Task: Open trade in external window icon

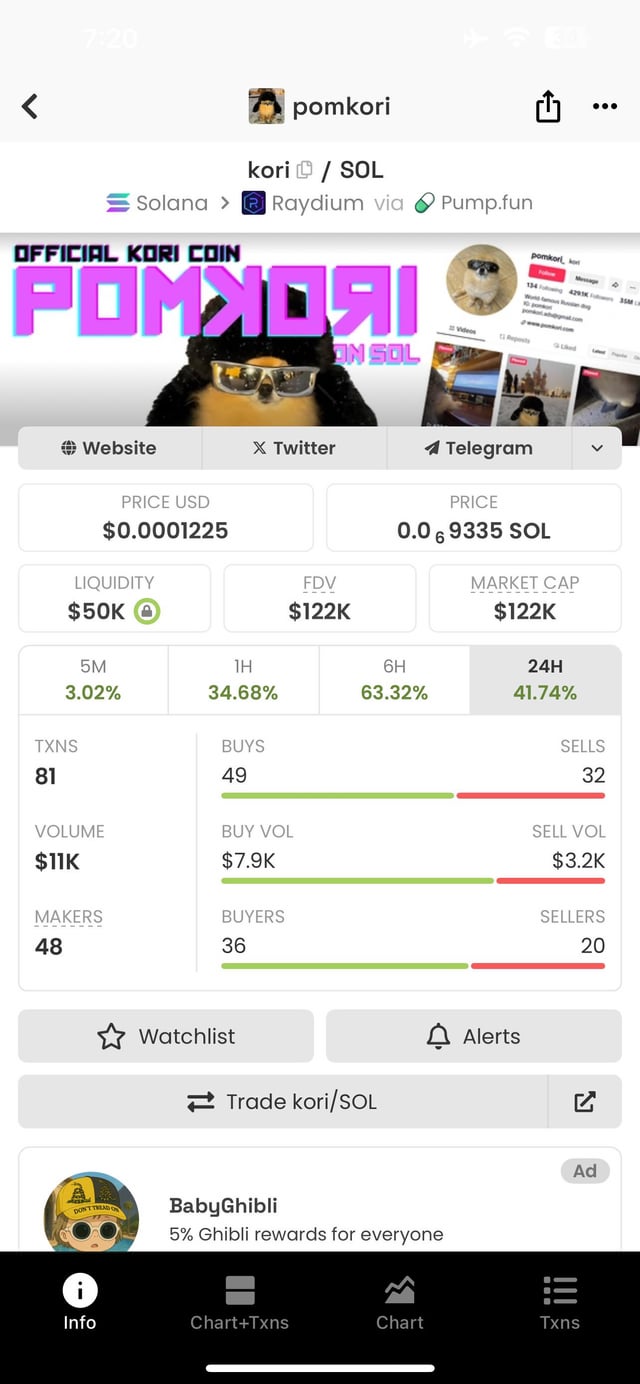Action: click(585, 1101)
